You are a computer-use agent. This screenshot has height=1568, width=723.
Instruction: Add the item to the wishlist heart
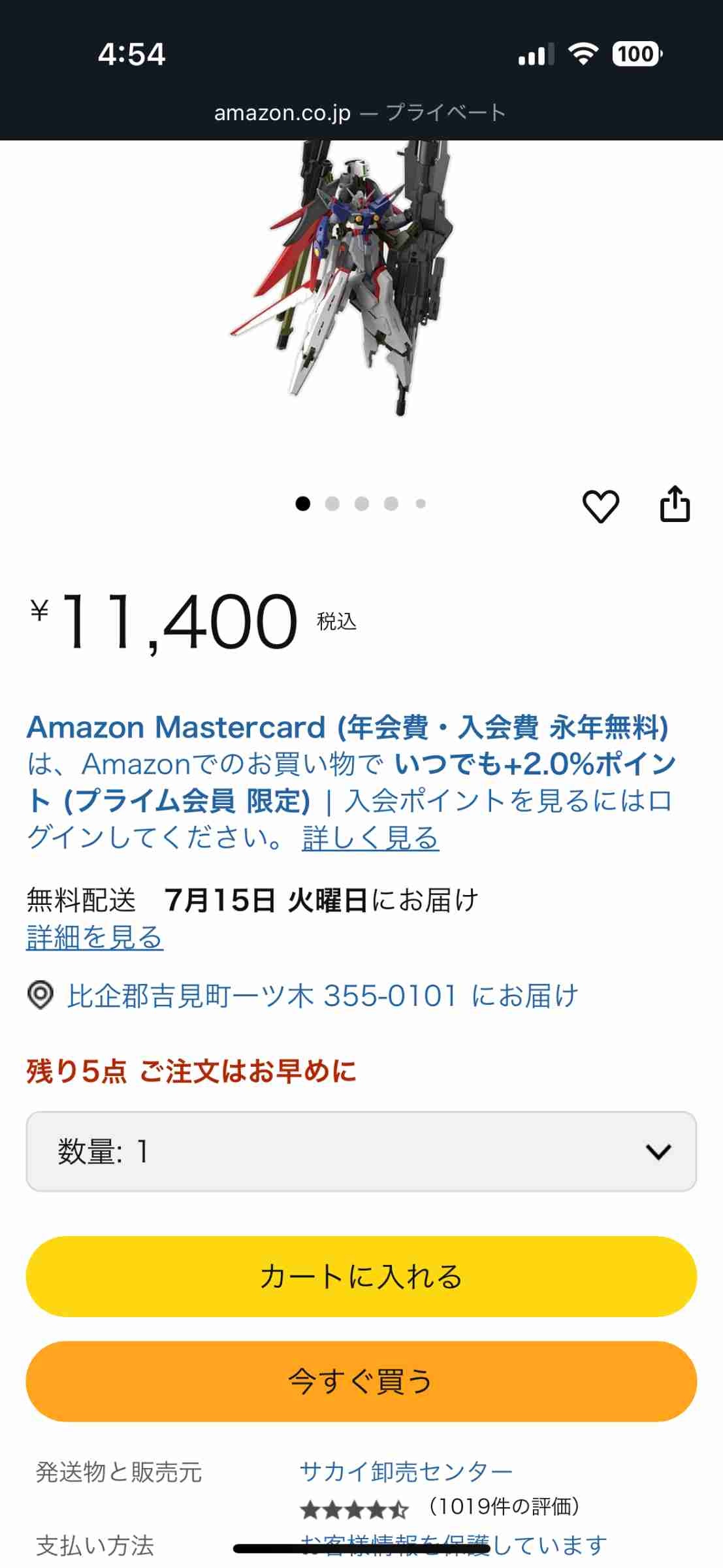(x=600, y=506)
